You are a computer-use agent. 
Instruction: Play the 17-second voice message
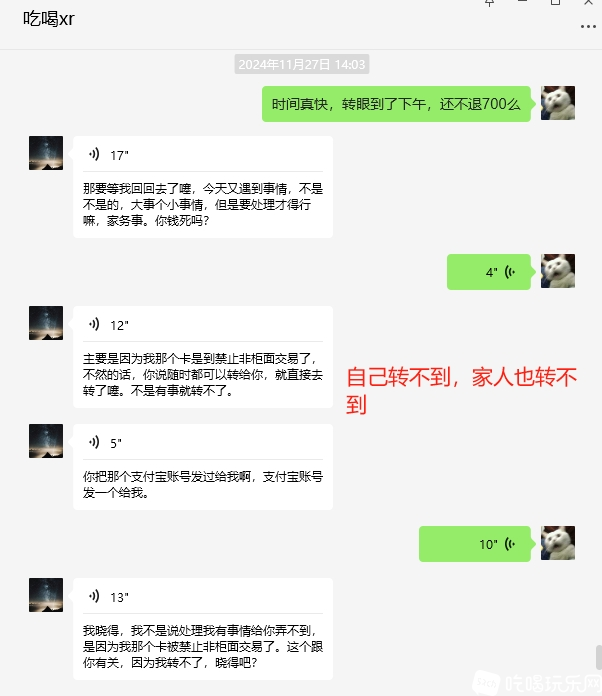pos(110,155)
